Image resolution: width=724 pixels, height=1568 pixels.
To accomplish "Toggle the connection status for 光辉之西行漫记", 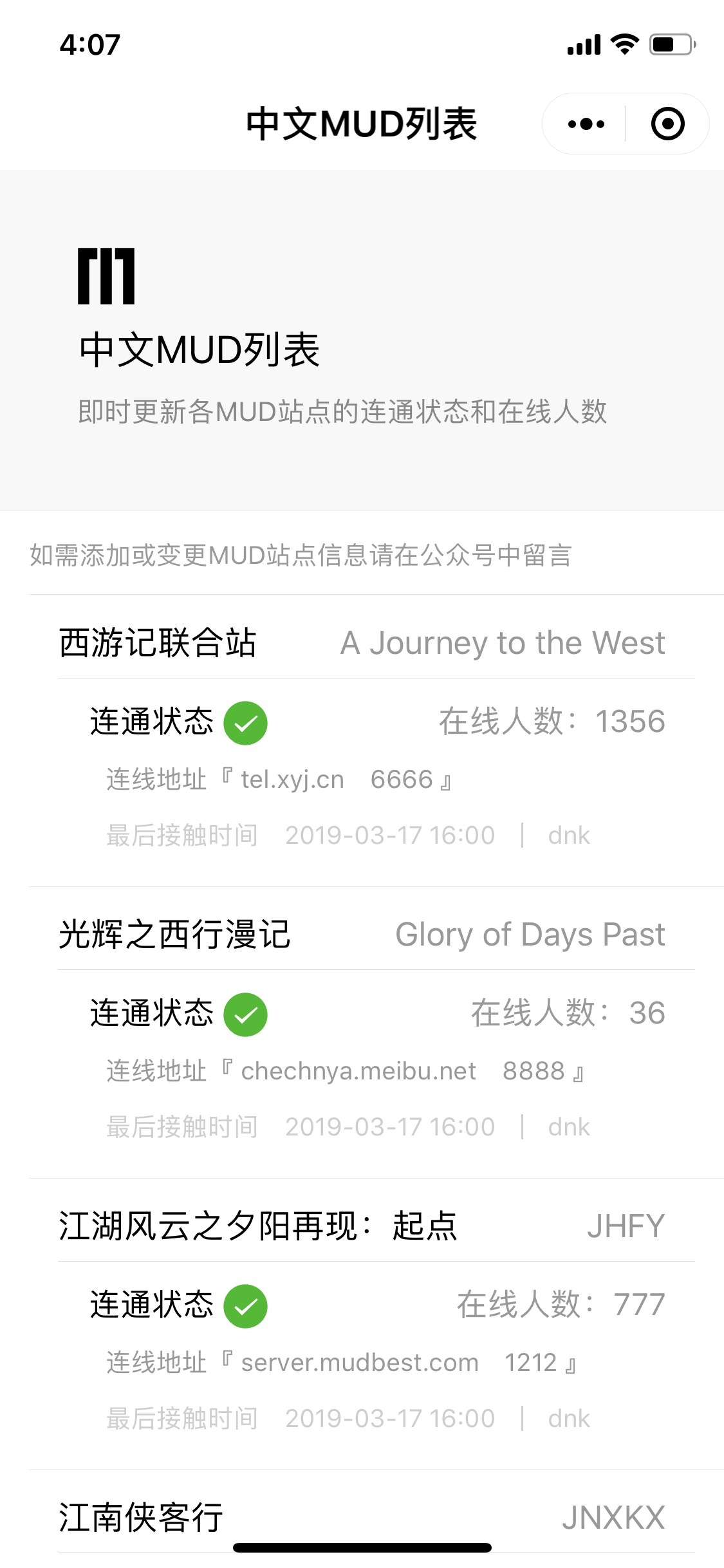I will 246,1014.
